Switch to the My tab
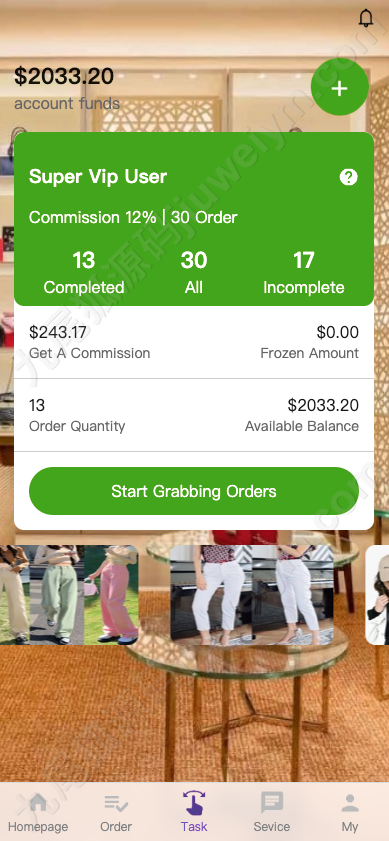The width and height of the screenshot is (389, 841). (350, 813)
